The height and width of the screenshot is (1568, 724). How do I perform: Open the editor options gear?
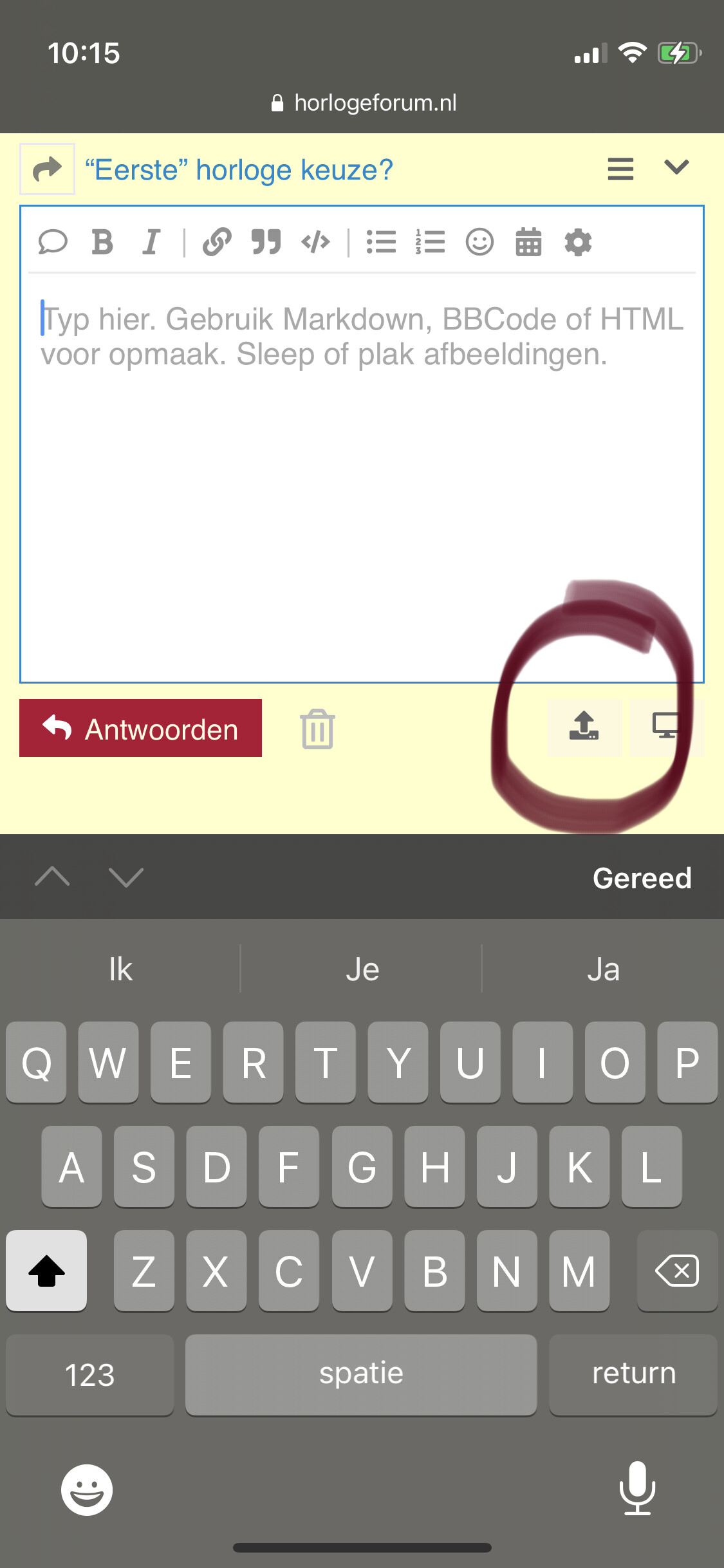[578, 242]
